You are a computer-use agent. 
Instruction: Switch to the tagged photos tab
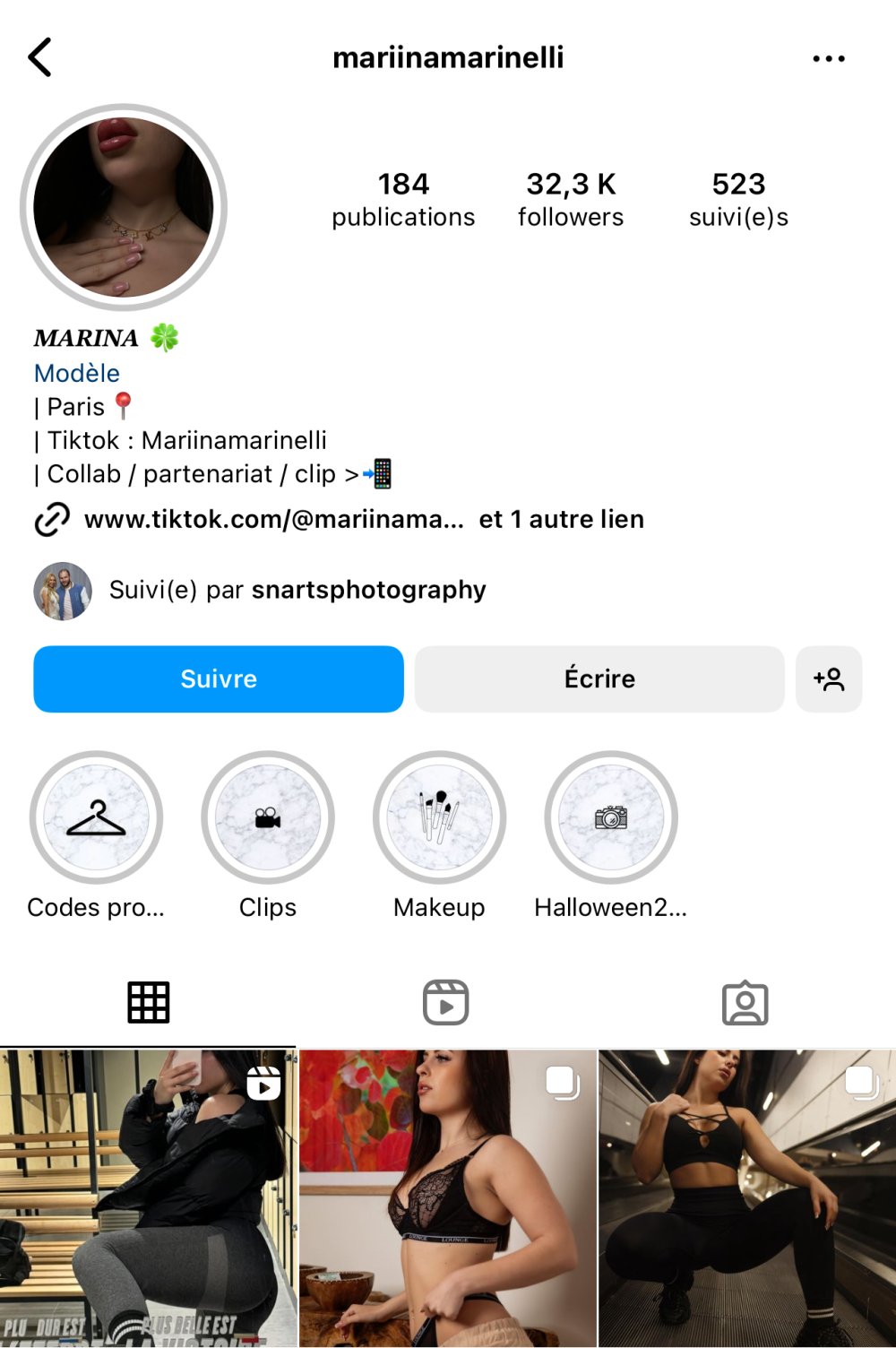click(745, 1002)
